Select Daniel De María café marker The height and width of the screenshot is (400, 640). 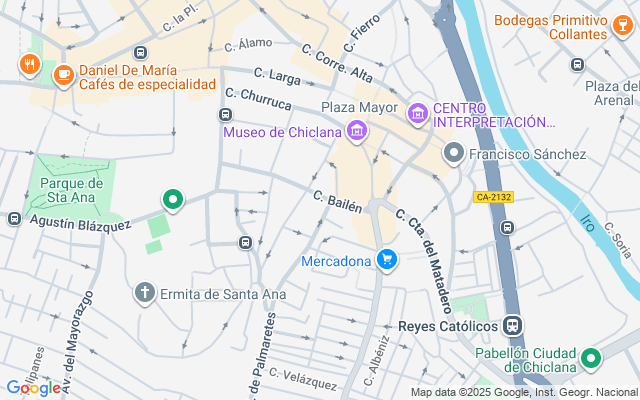coord(62,73)
